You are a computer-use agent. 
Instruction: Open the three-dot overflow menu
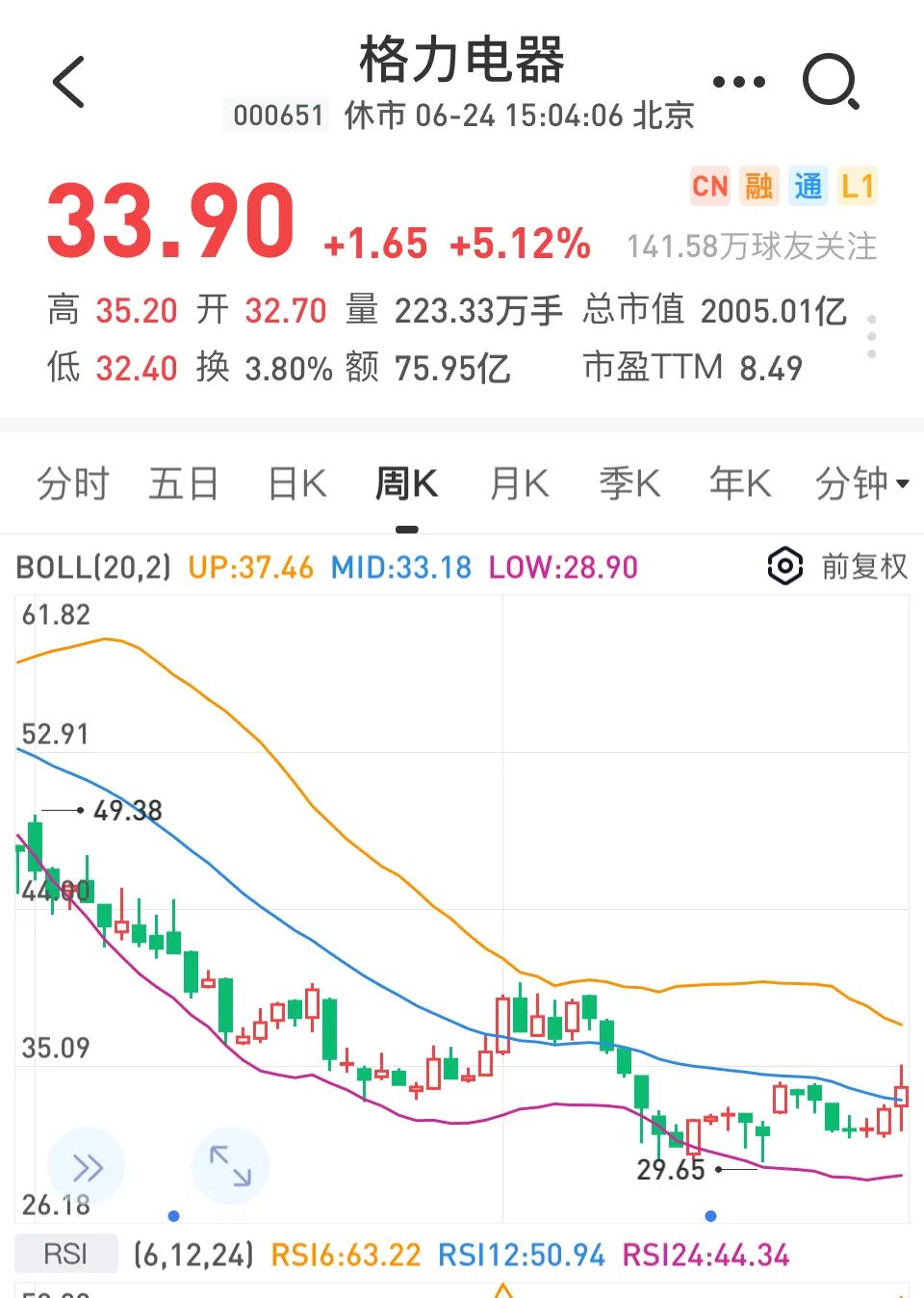click(x=739, y=83)
